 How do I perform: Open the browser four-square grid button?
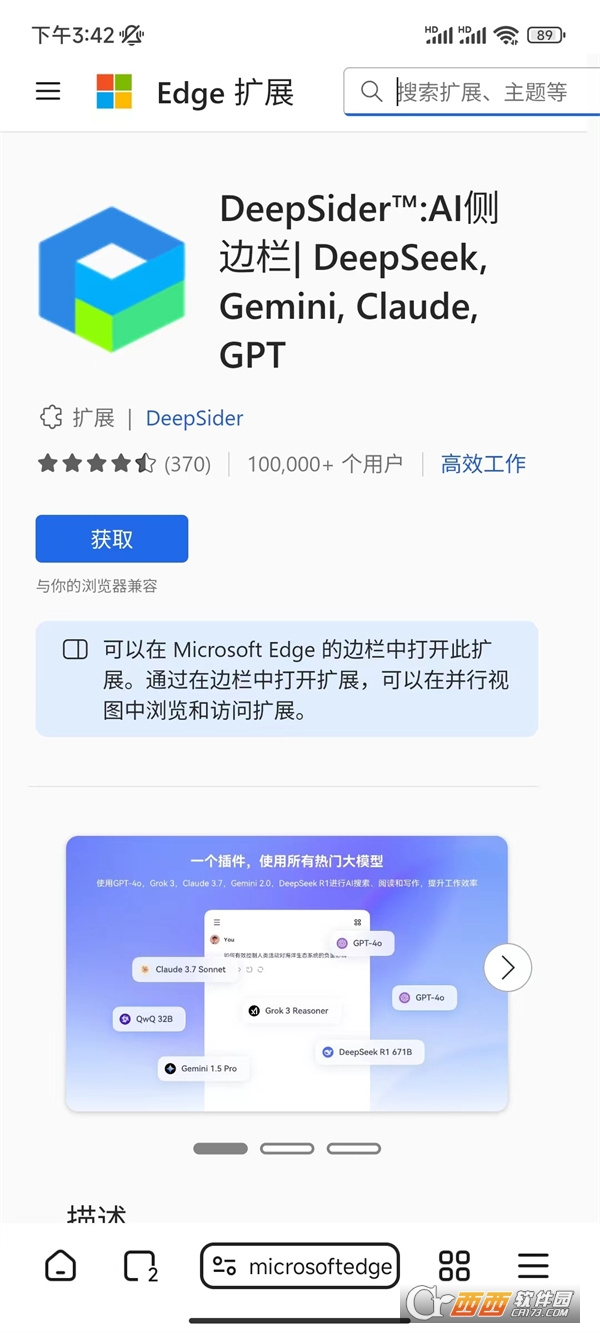(454, 1266)
